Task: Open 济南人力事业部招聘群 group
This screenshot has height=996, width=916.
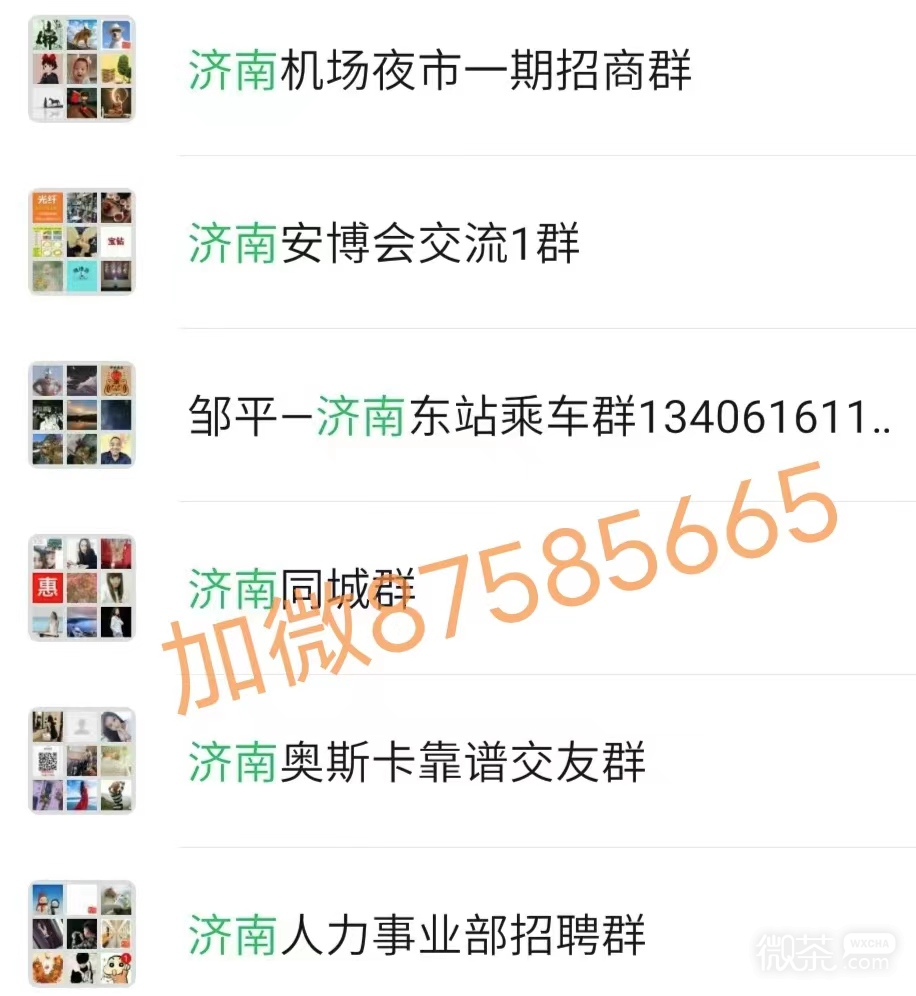Action: point(417,934)
